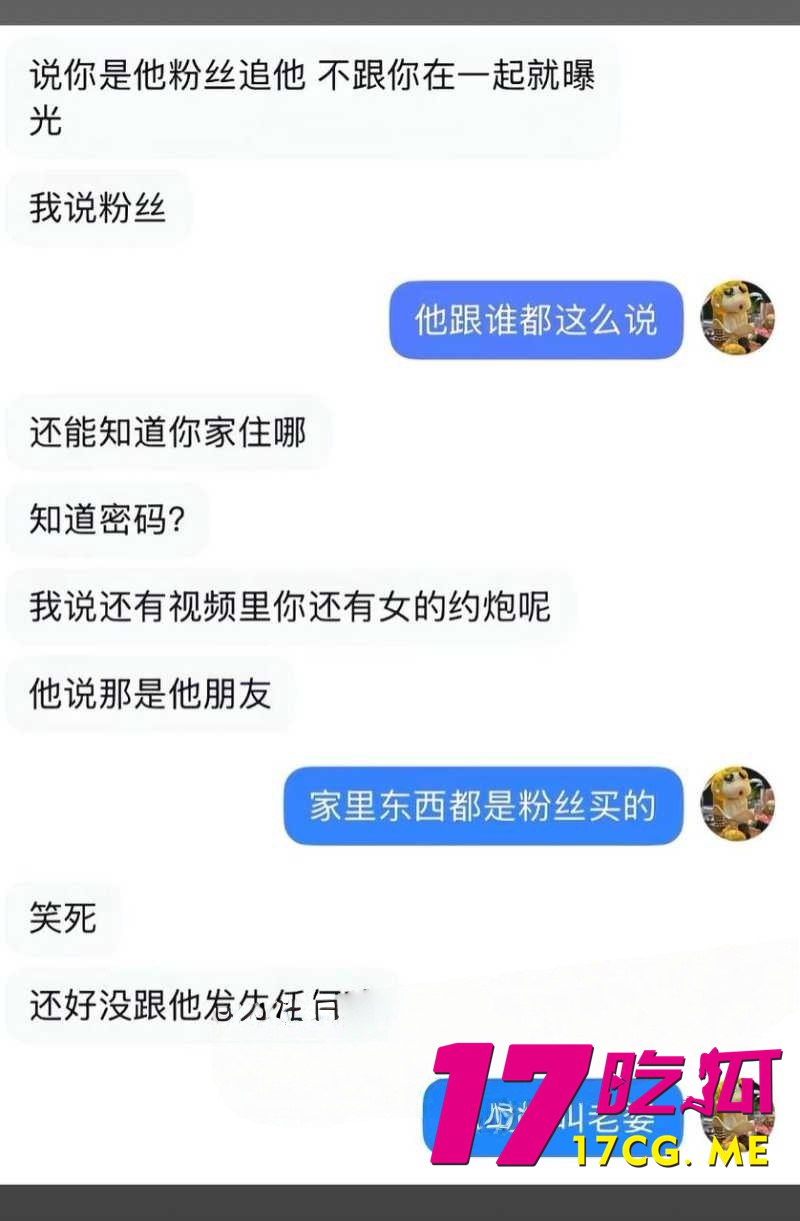The image size is (800, 1221).
Task: Open the blue message '他跟谁都这么说'
Action: pos(535,321)
